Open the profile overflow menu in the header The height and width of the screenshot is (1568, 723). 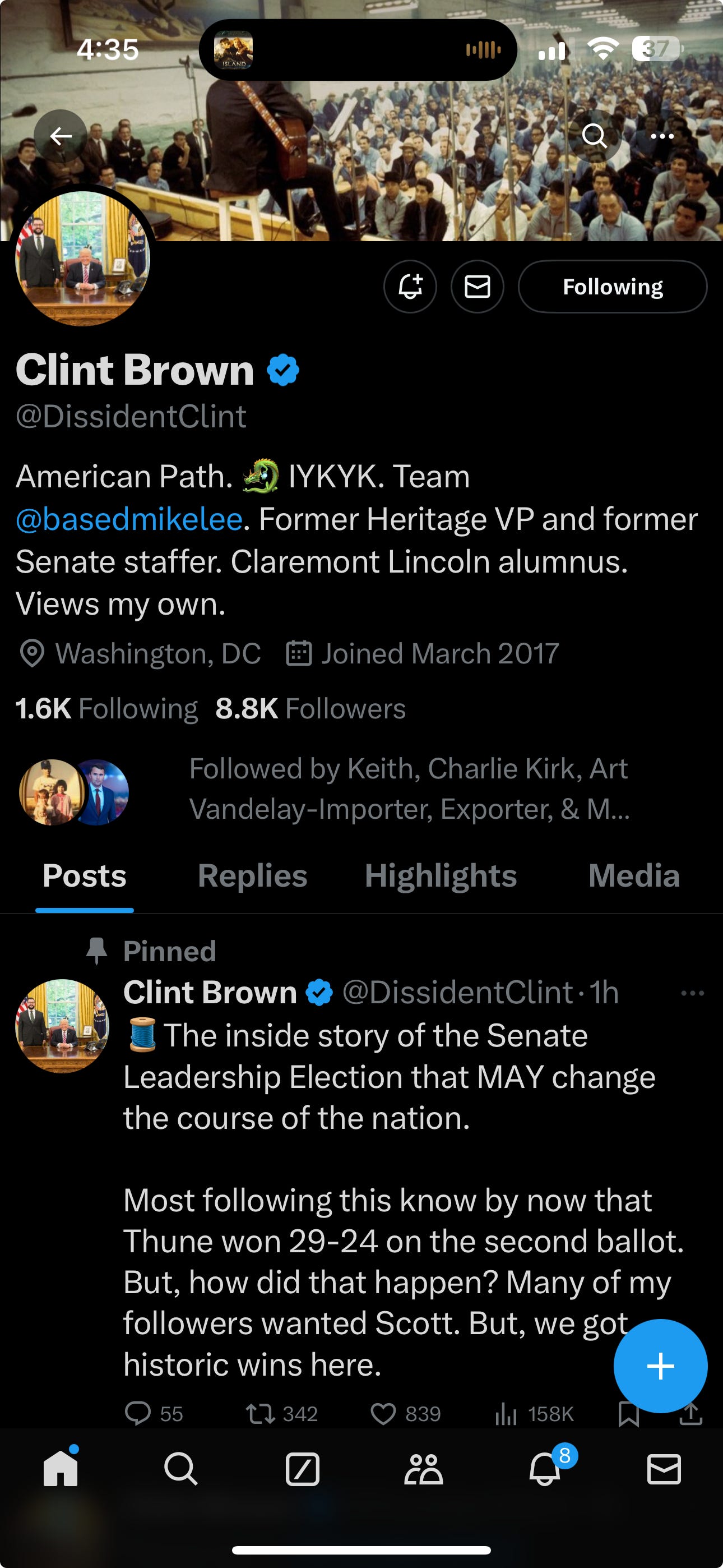click(x=662, y=136)
